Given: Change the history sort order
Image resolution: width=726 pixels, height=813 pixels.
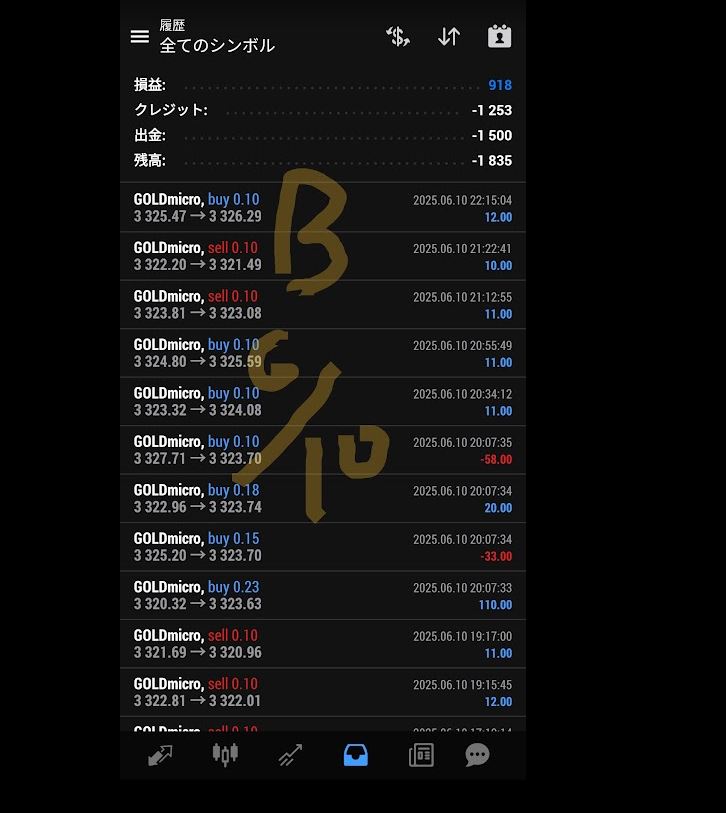Looking at the screenshot, I should coord(449,37).
